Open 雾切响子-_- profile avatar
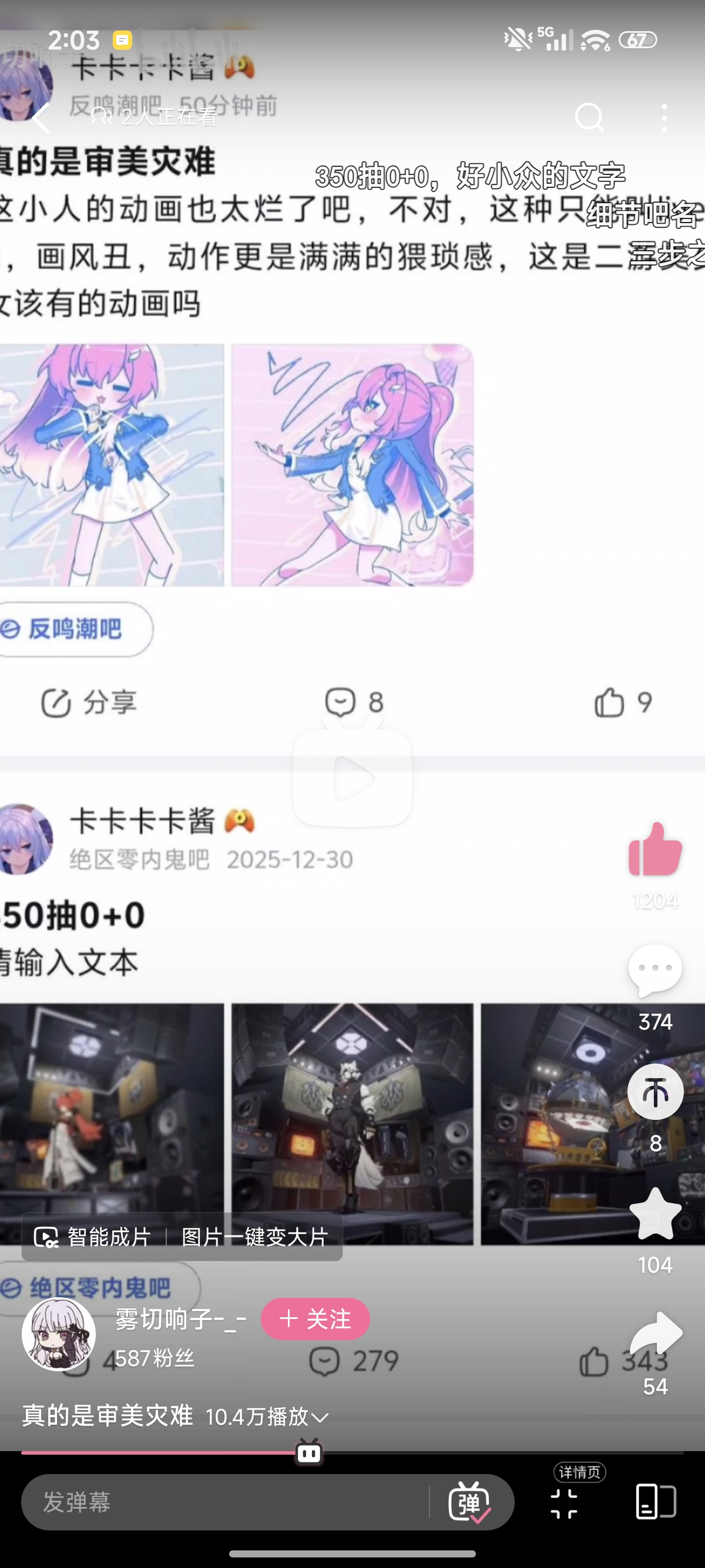The width and height of the screenshot is (705, 1568). point(58,1335)
